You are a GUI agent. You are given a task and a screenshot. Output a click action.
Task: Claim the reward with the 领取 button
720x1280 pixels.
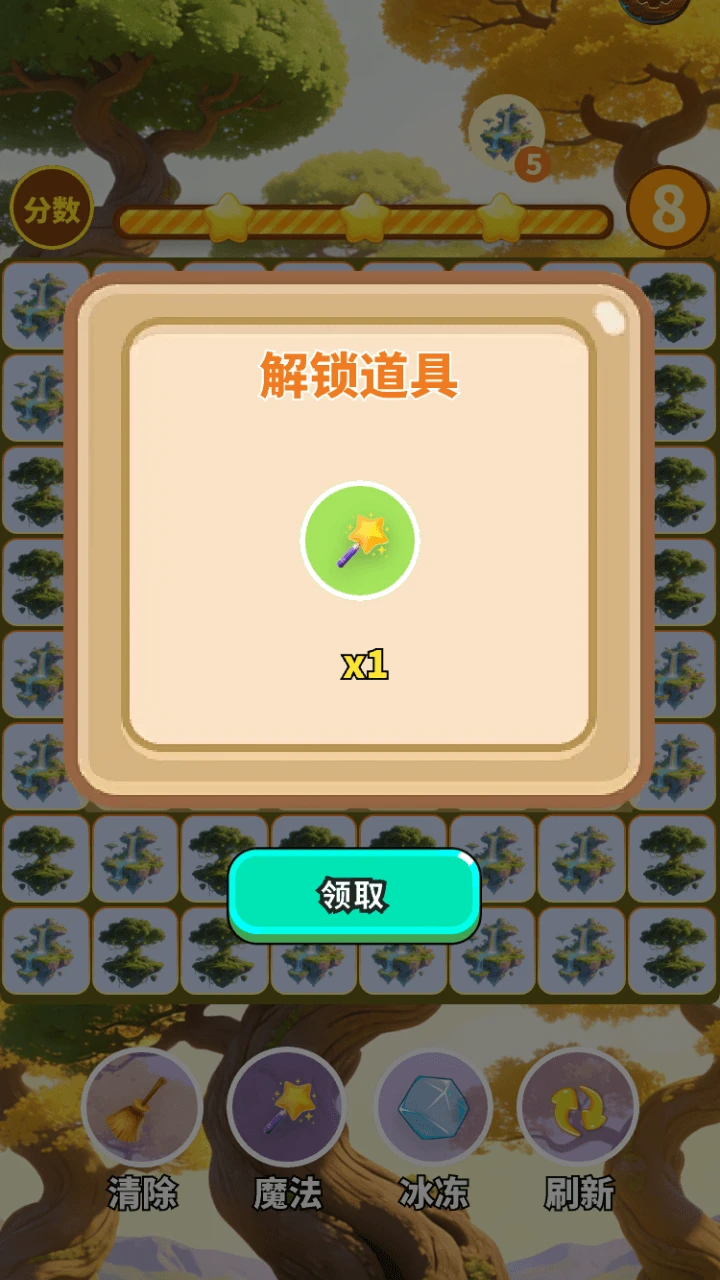point(354,896)
